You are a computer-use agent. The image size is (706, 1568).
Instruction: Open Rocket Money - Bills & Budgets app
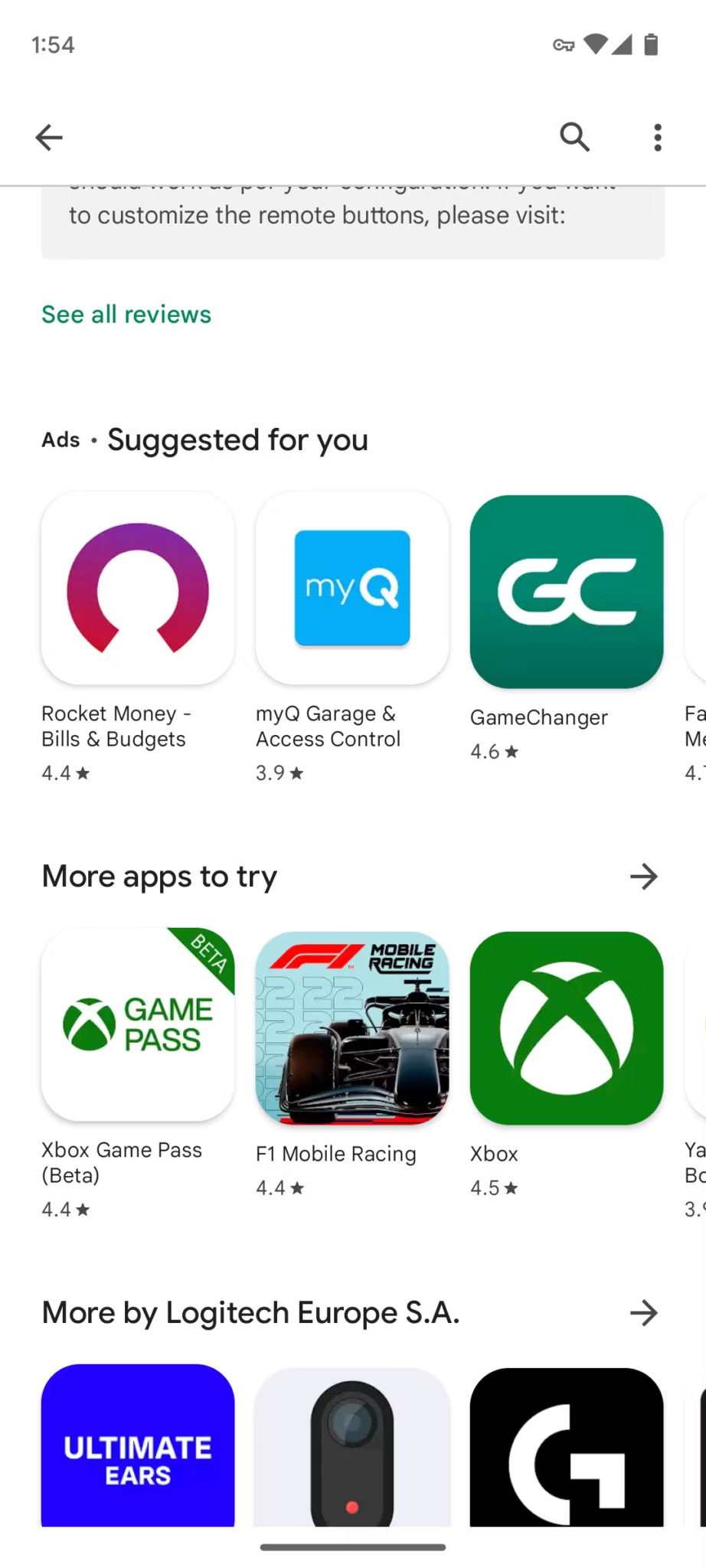(x=138, y=637)
